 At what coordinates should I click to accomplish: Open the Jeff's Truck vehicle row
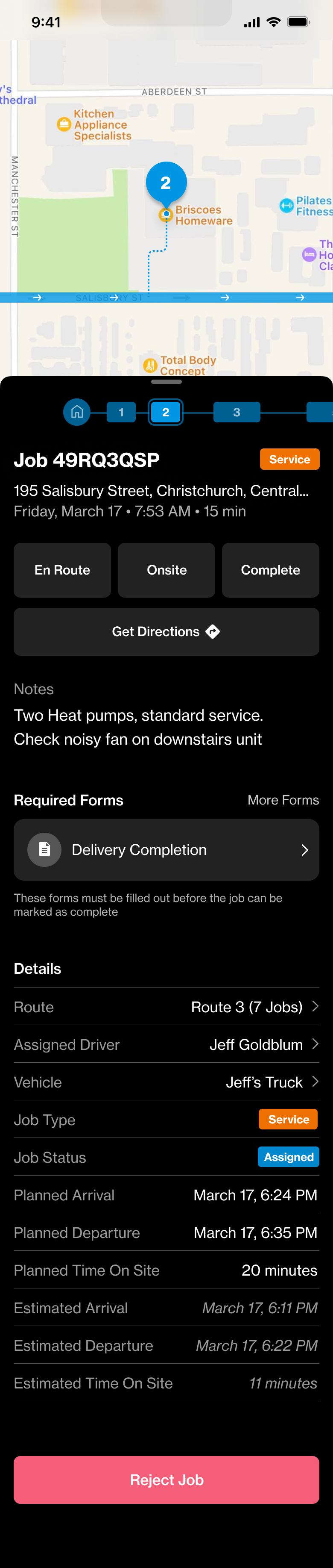(272, 1082)
